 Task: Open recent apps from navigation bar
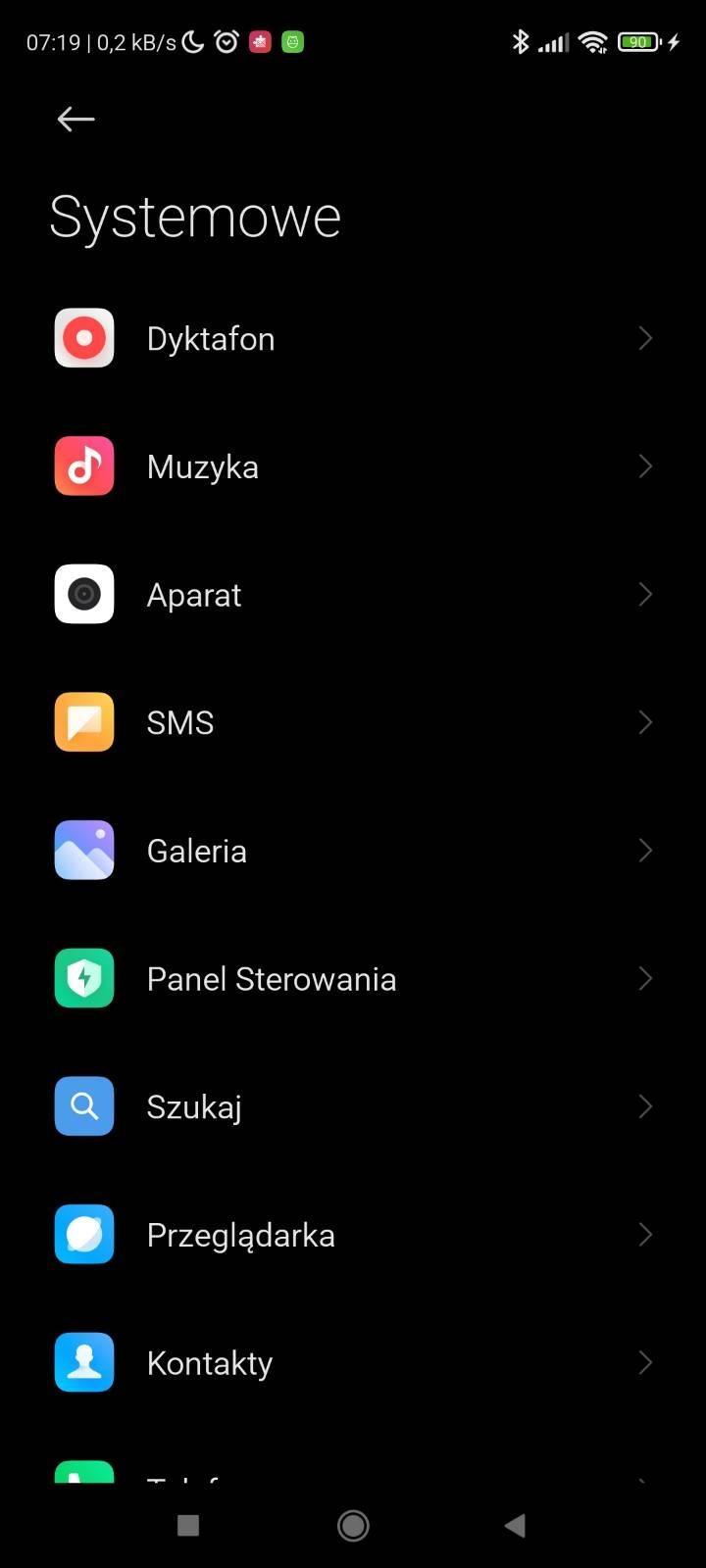188,1525
